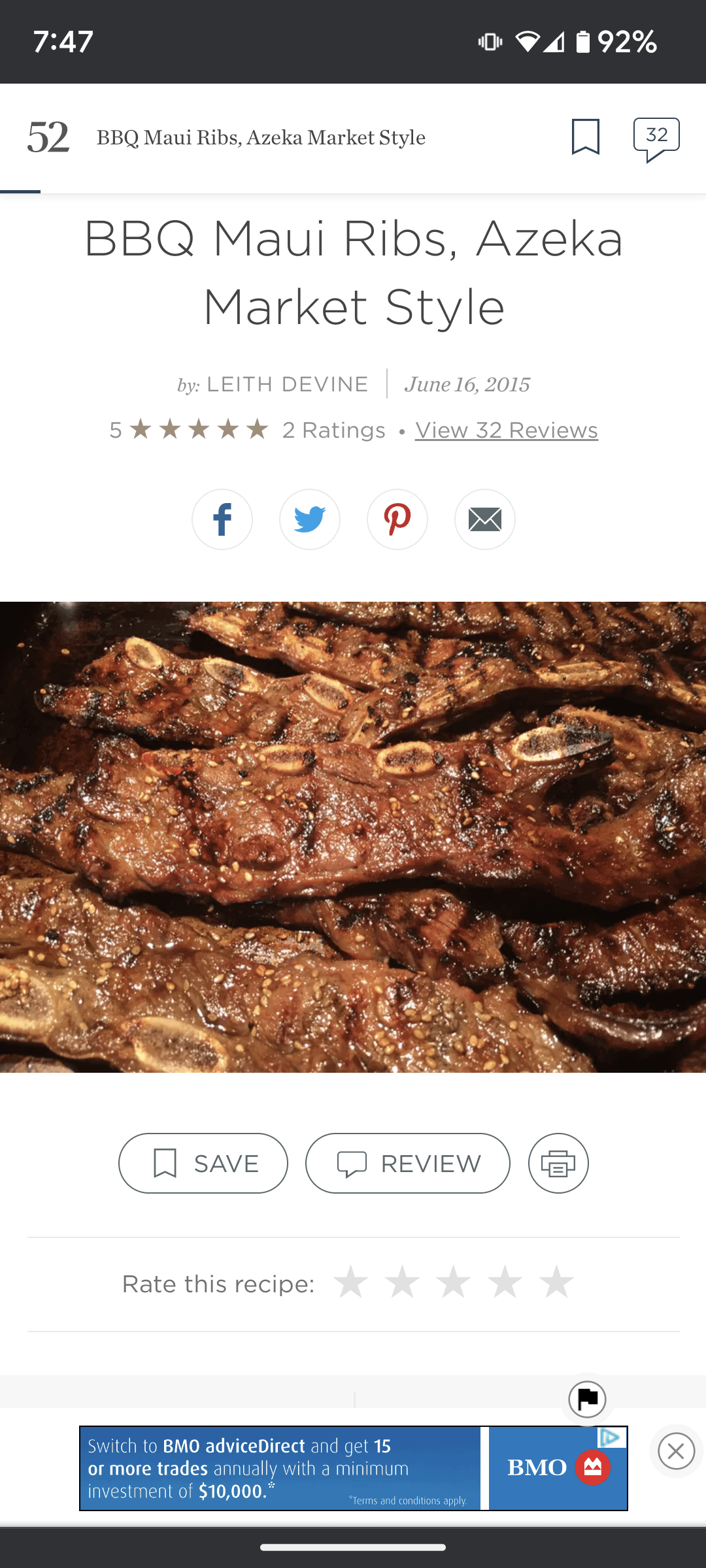Pin recipe to Pinterest
The height and width of the screenshot is (1568, 706).
click(397, 519)
